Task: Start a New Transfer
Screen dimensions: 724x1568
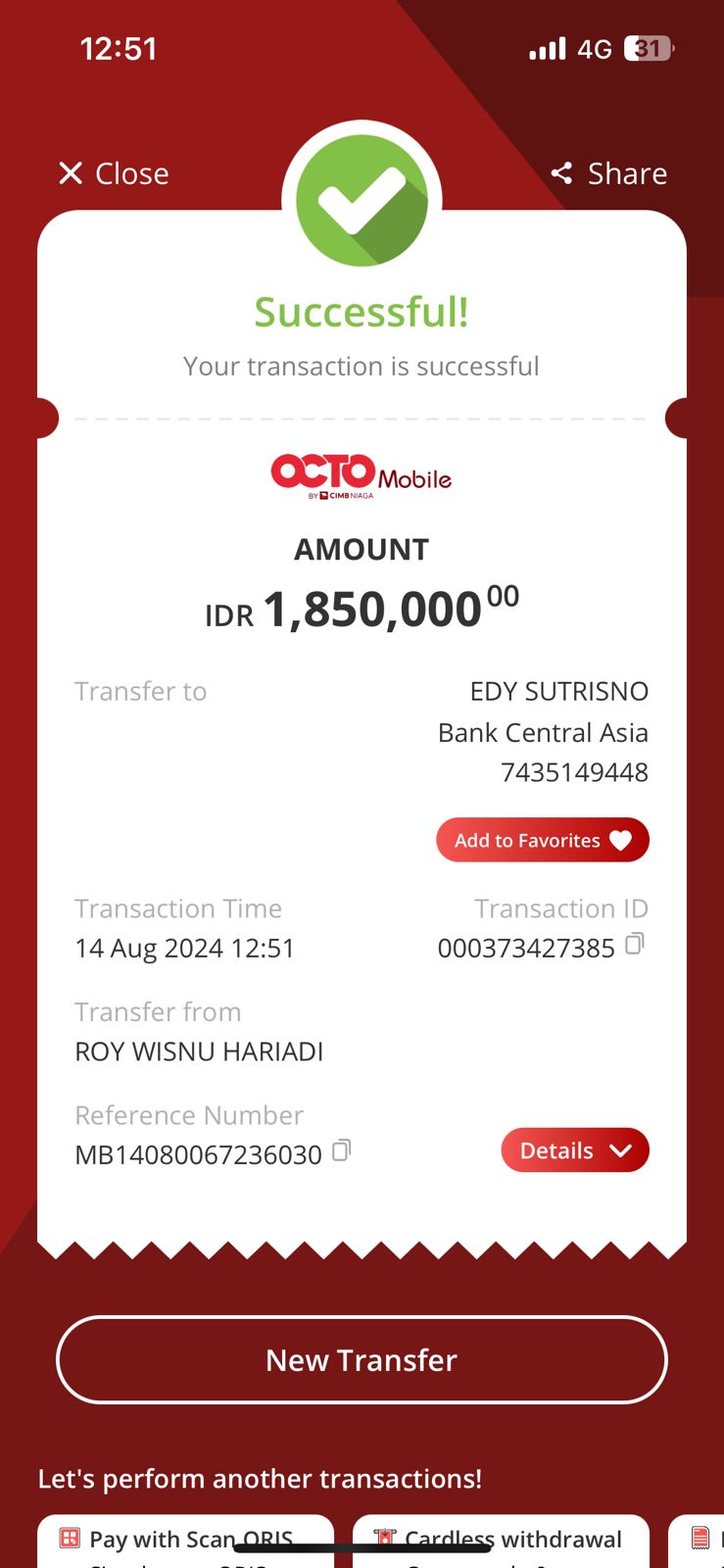Action: pyautogui.click(x=362, y=1359)
